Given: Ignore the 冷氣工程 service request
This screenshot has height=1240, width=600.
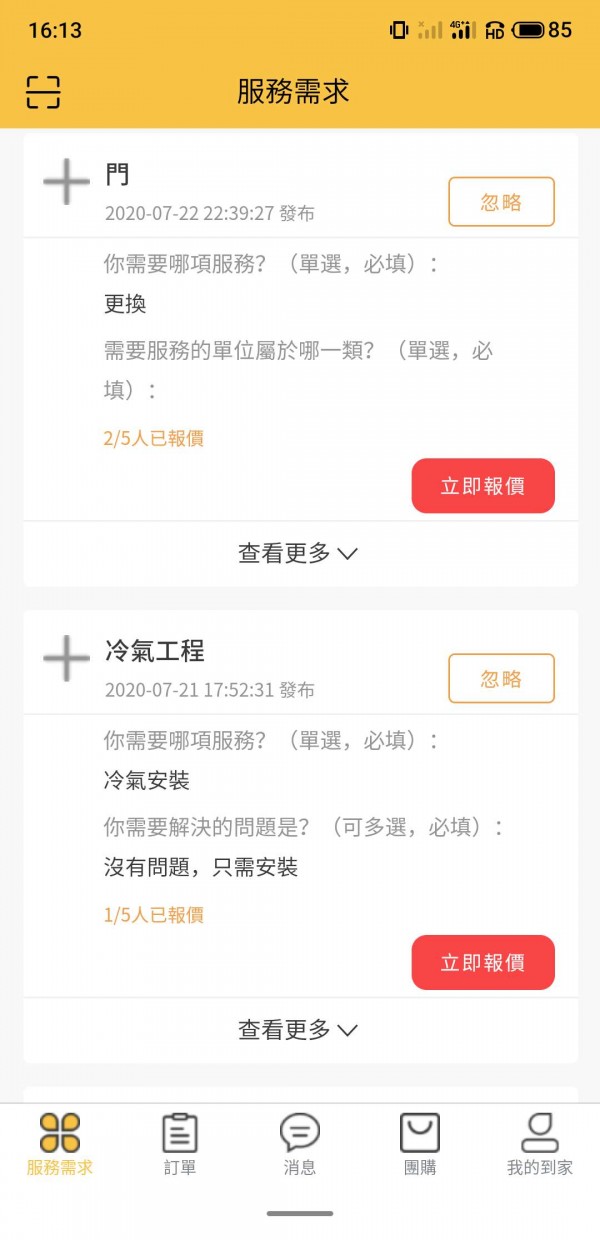Looking at the screenshot, I should (x=501, y=679).
